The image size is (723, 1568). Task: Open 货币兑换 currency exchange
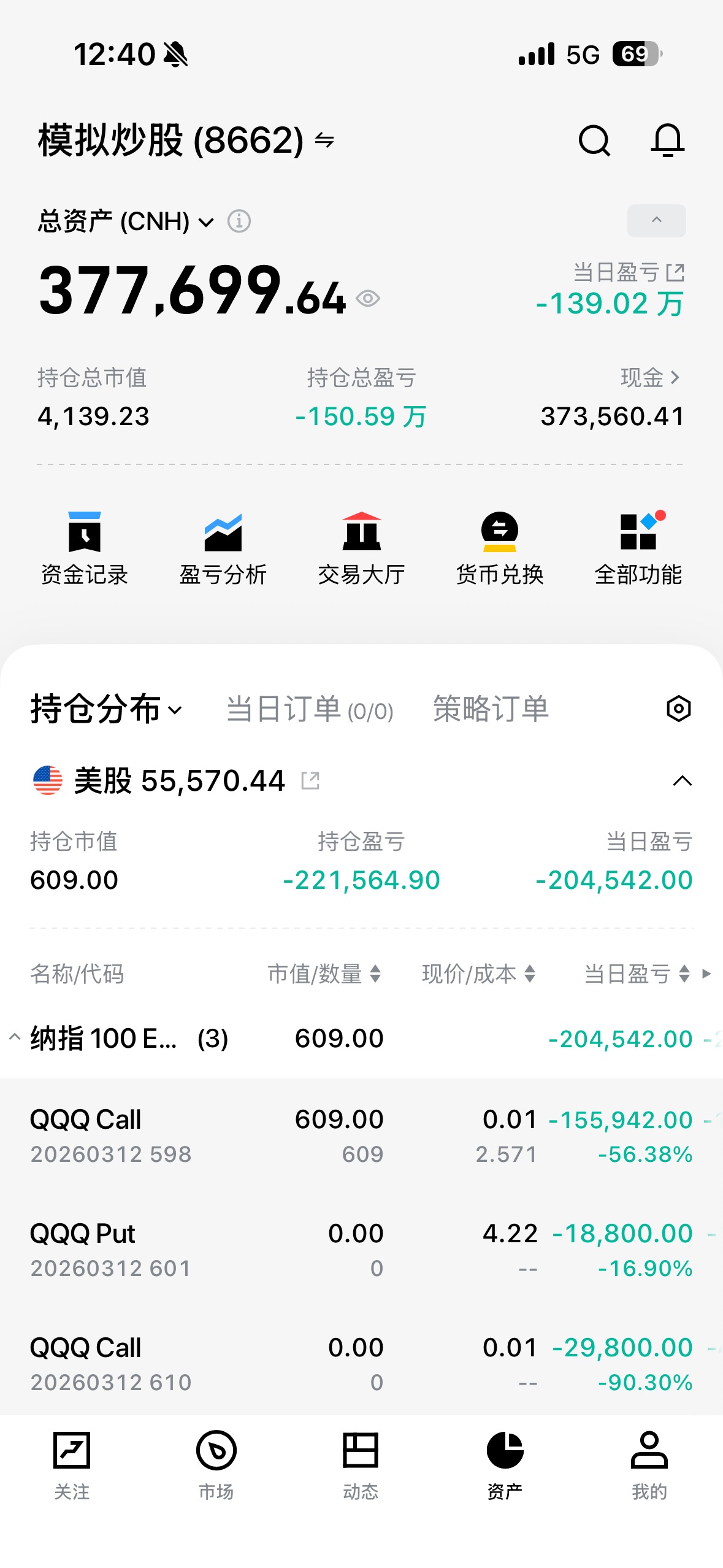[500, 548]
